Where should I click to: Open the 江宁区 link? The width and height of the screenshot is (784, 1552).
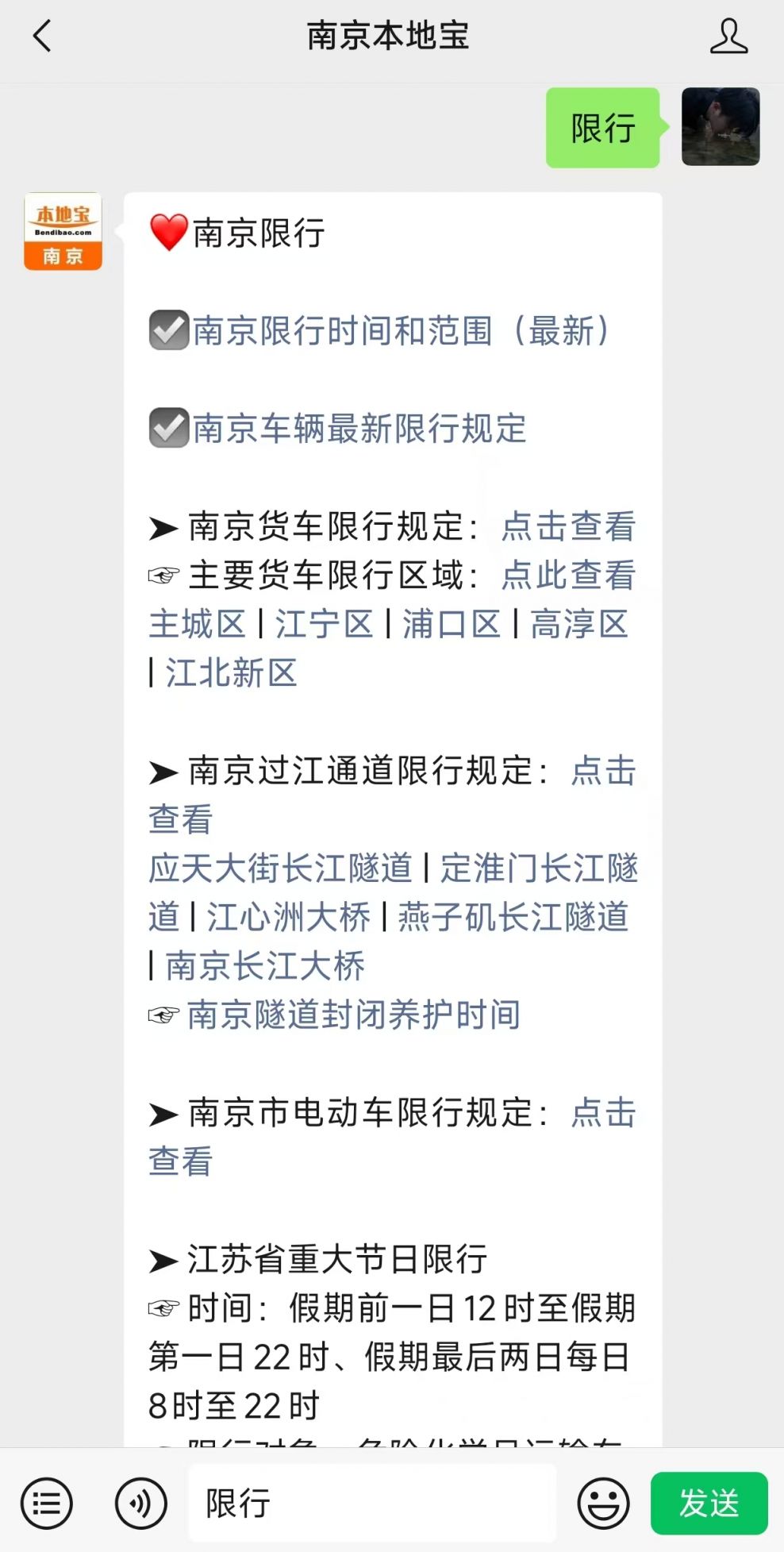click(x=324, y=625)
